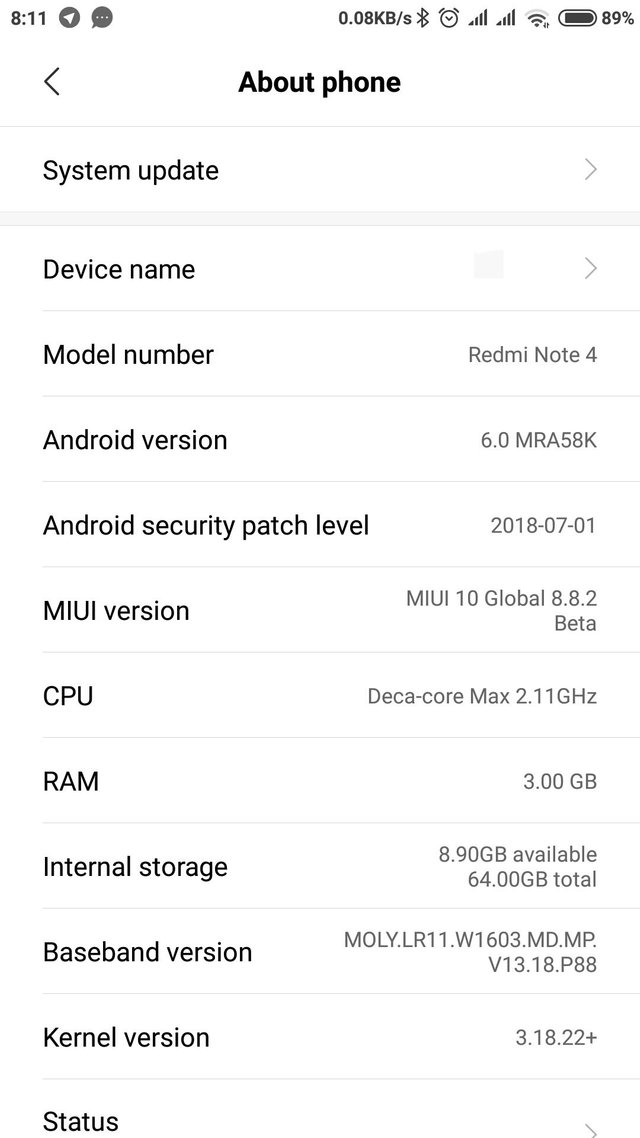Tap the Android version row
Screen dimensions: 640x1138
point(320,440)
